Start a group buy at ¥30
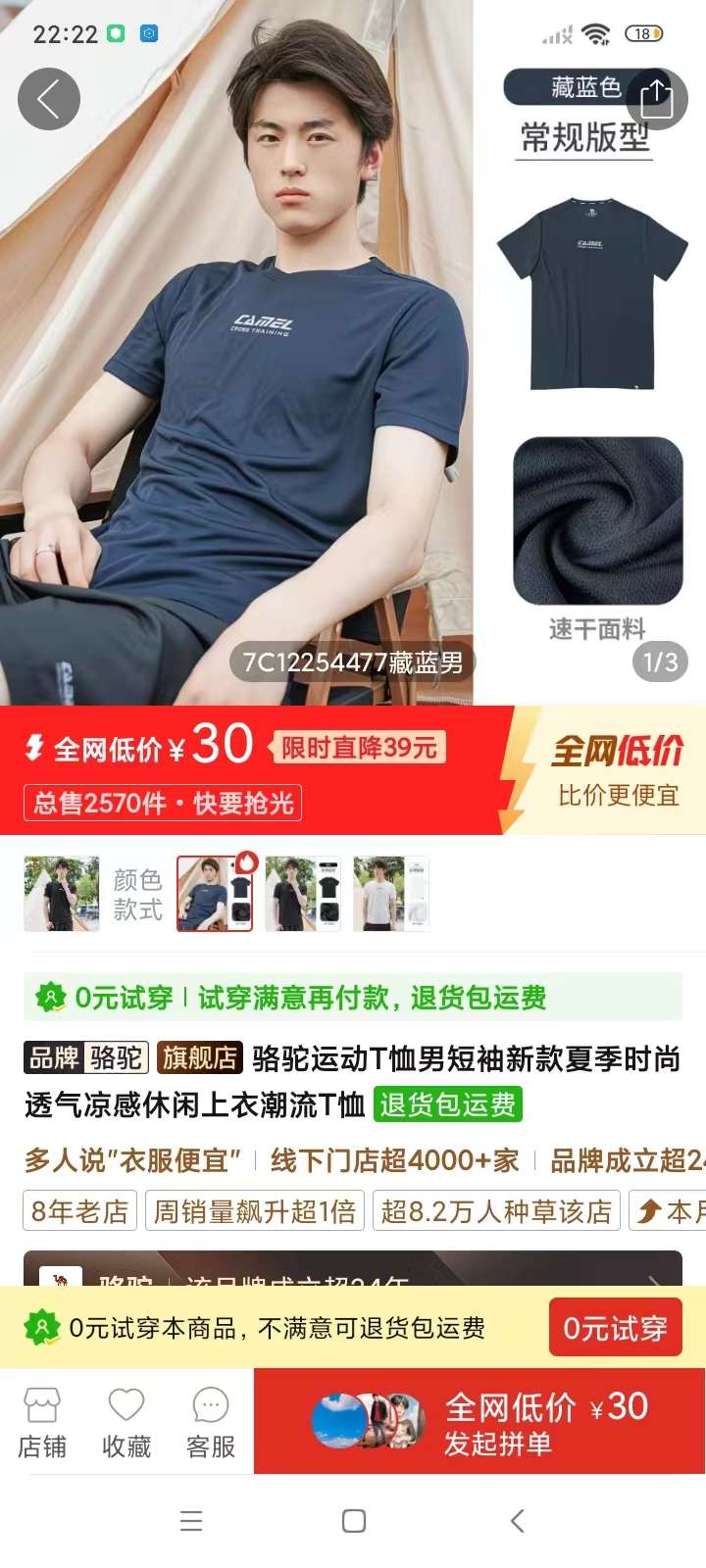Viewport: 706px width, 1568px height. pos(480,1422)
